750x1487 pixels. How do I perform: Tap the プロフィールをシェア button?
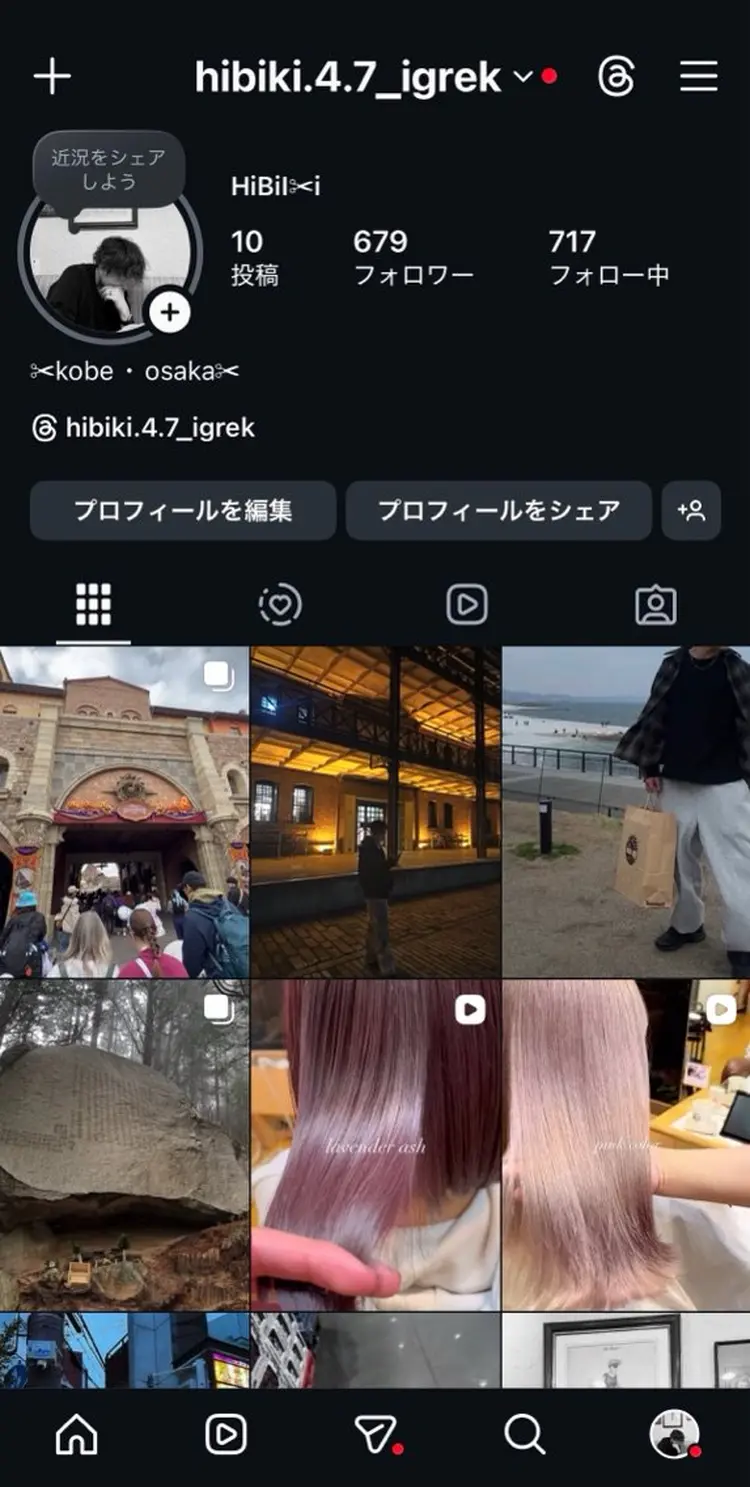pos(499,510)
